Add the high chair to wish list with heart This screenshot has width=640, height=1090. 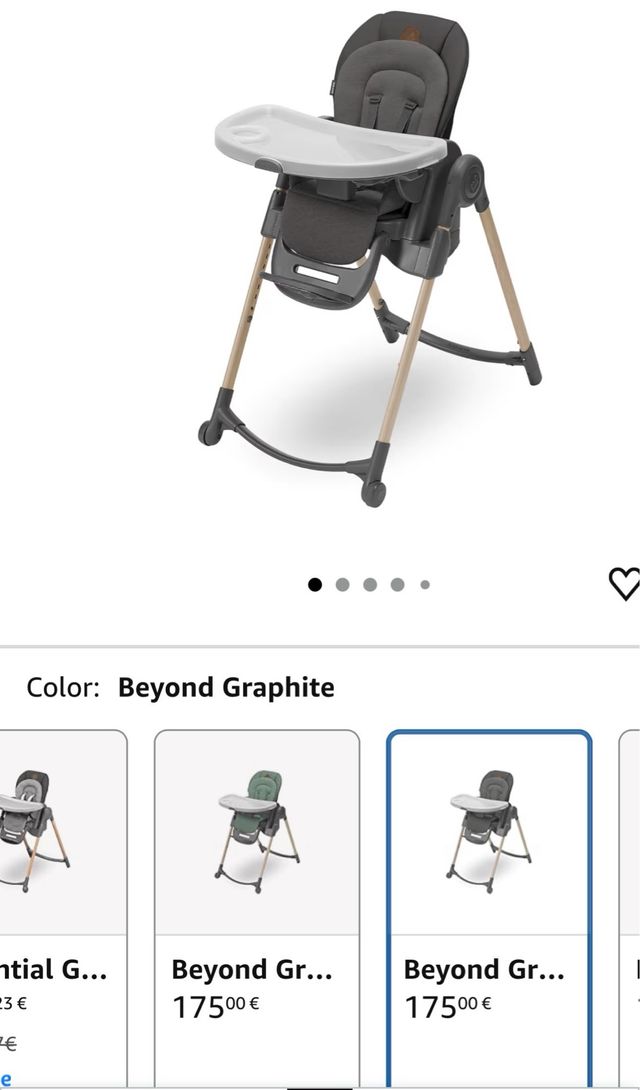pos(624,584)
